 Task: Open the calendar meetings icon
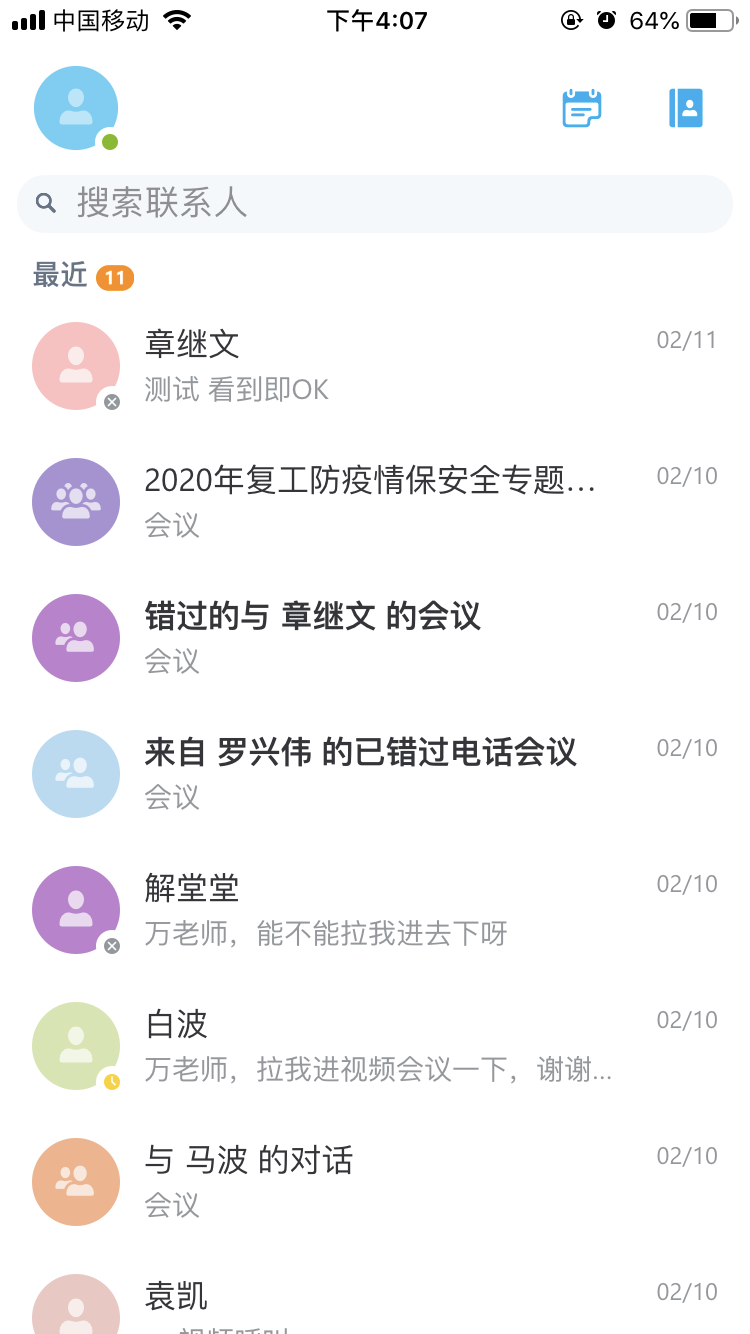coord(581,108)
